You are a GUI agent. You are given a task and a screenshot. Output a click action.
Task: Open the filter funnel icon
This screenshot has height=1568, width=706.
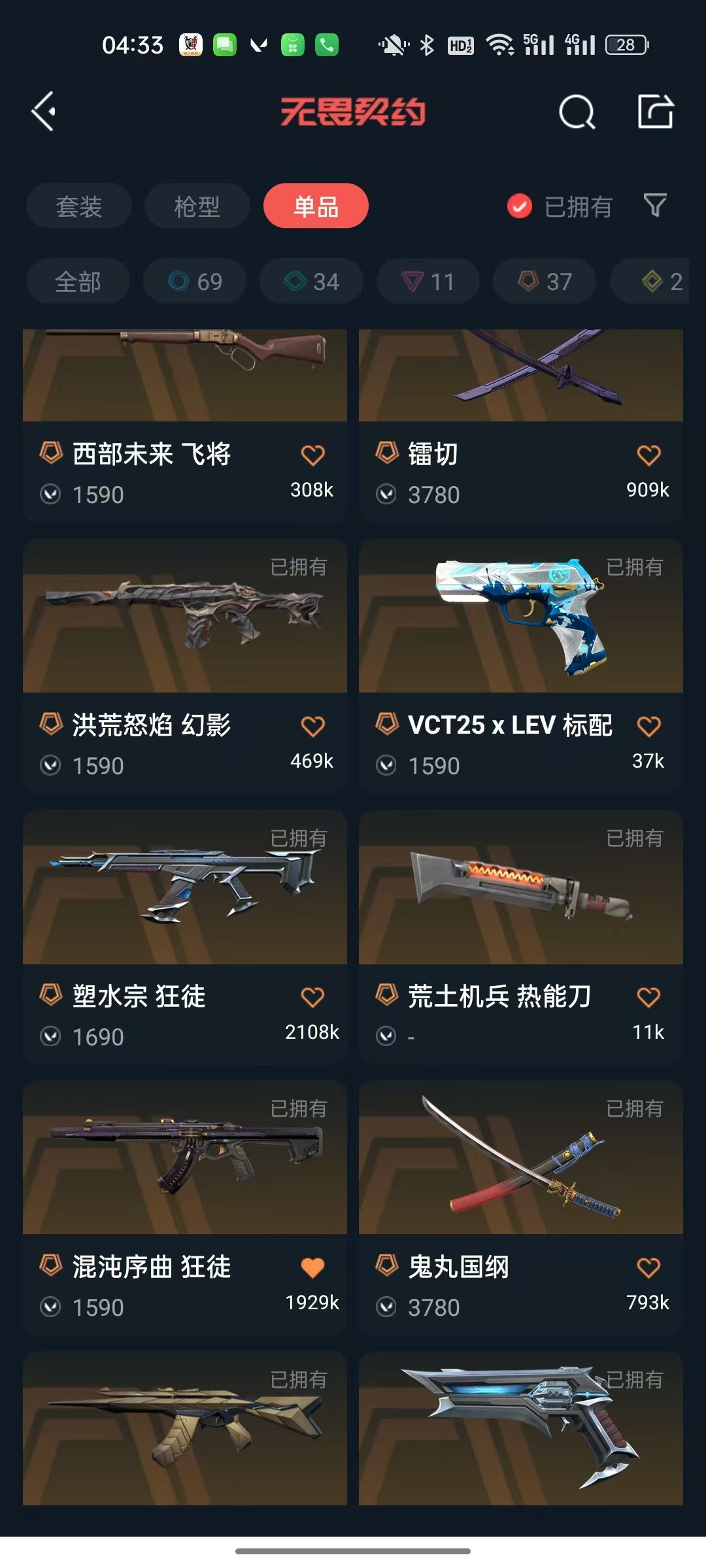[x=655, y=206]
